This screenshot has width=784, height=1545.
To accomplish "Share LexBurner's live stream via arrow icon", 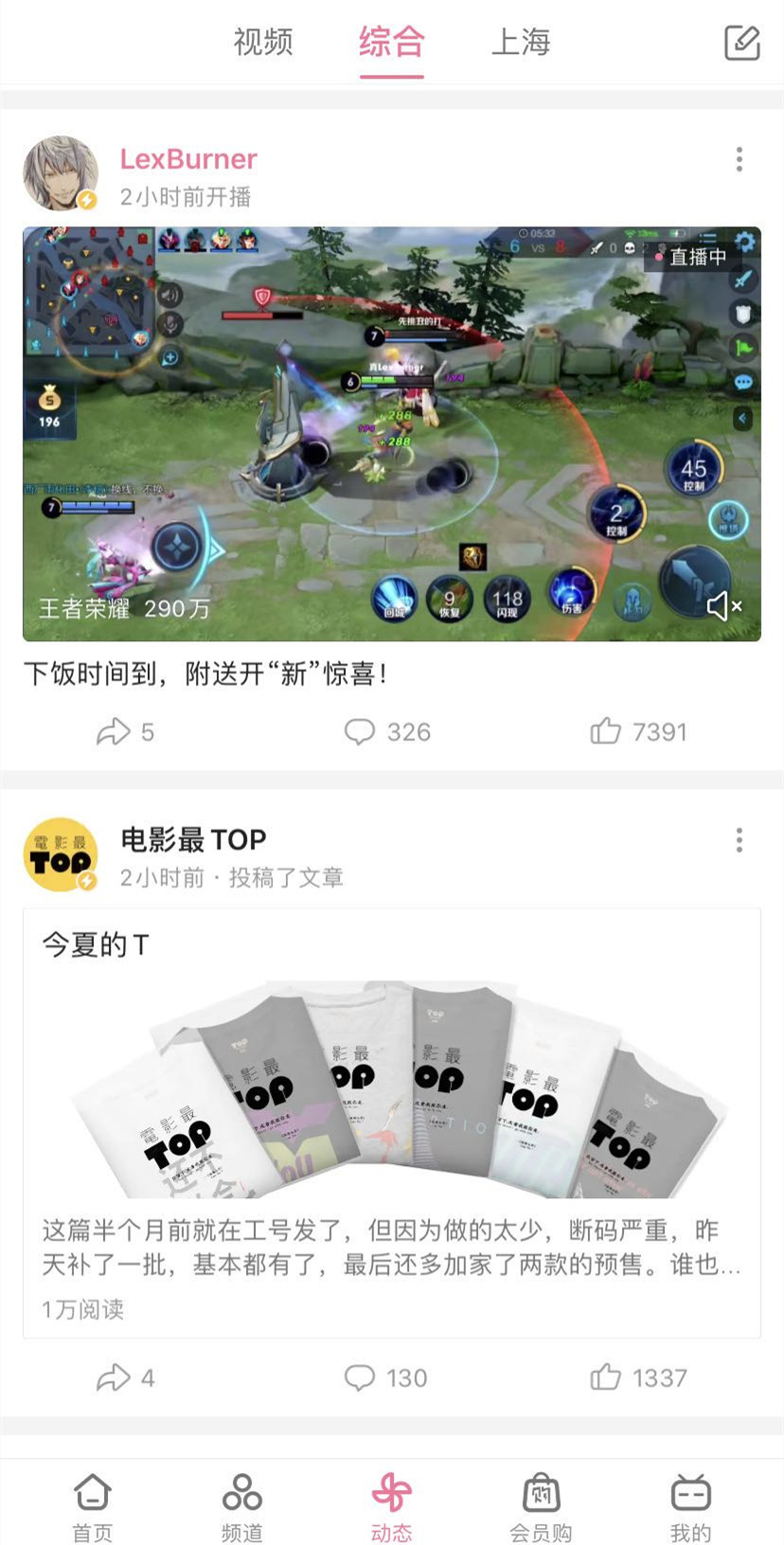I will tap(116, 731).
